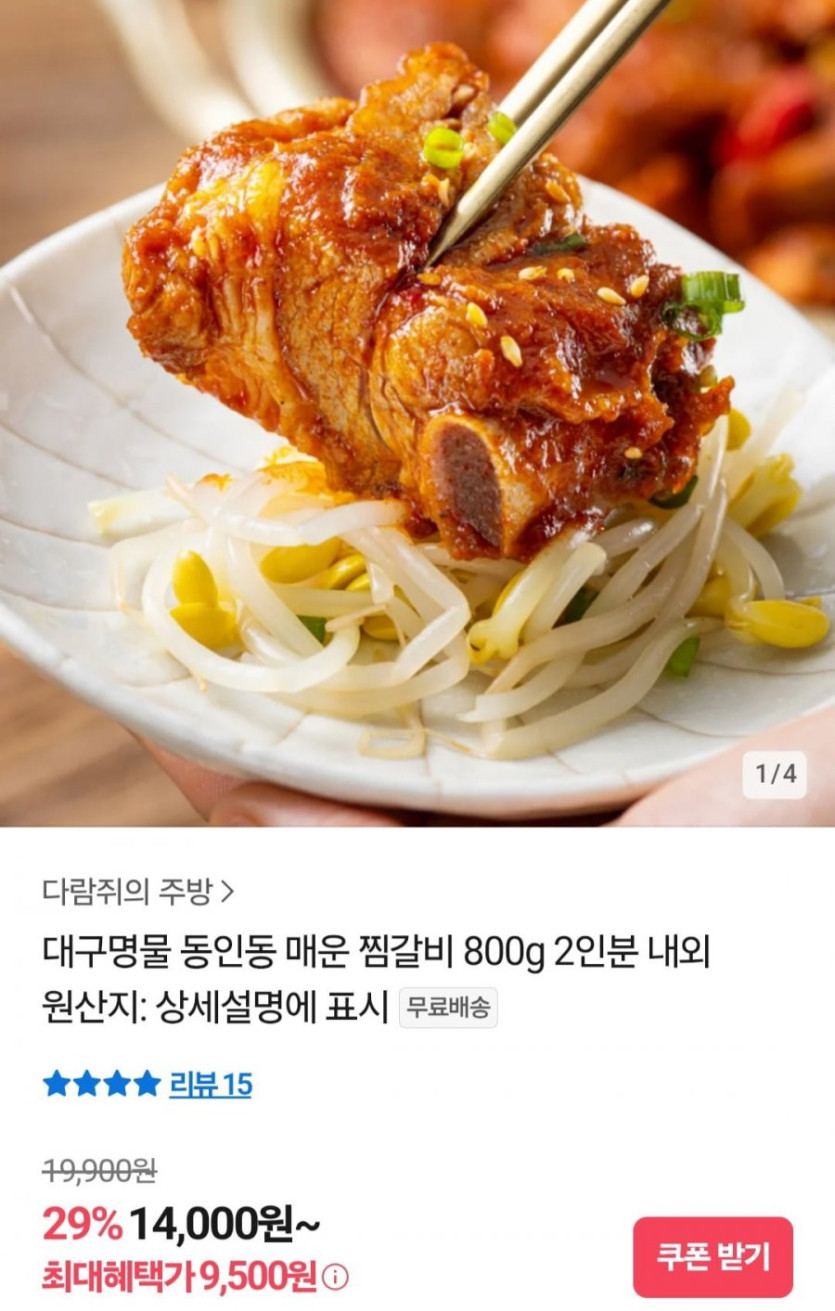Tap the 쿠폰 받기 button
This screenshot has width=835, height=1311.
click(x=712, y=1257)
